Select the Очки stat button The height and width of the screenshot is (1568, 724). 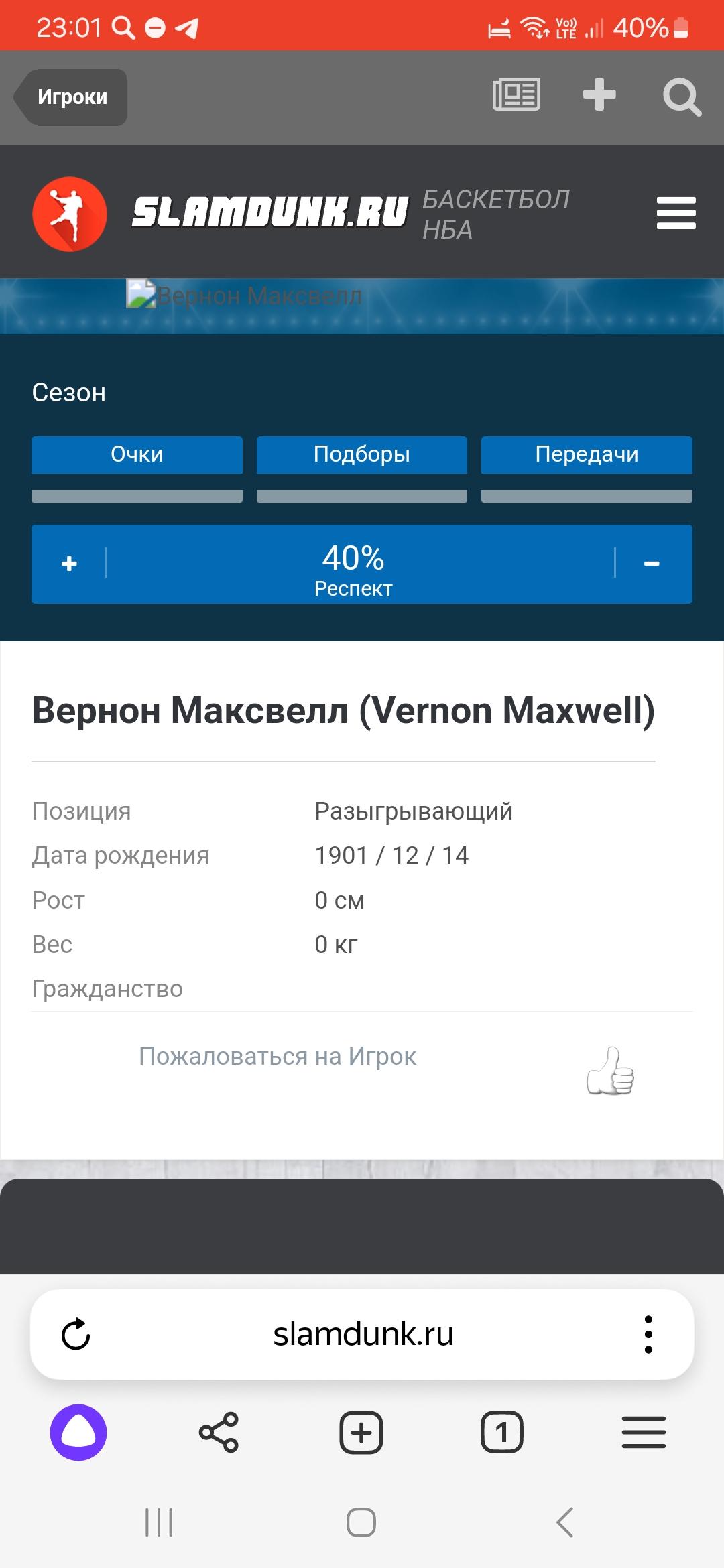[137, 454]
